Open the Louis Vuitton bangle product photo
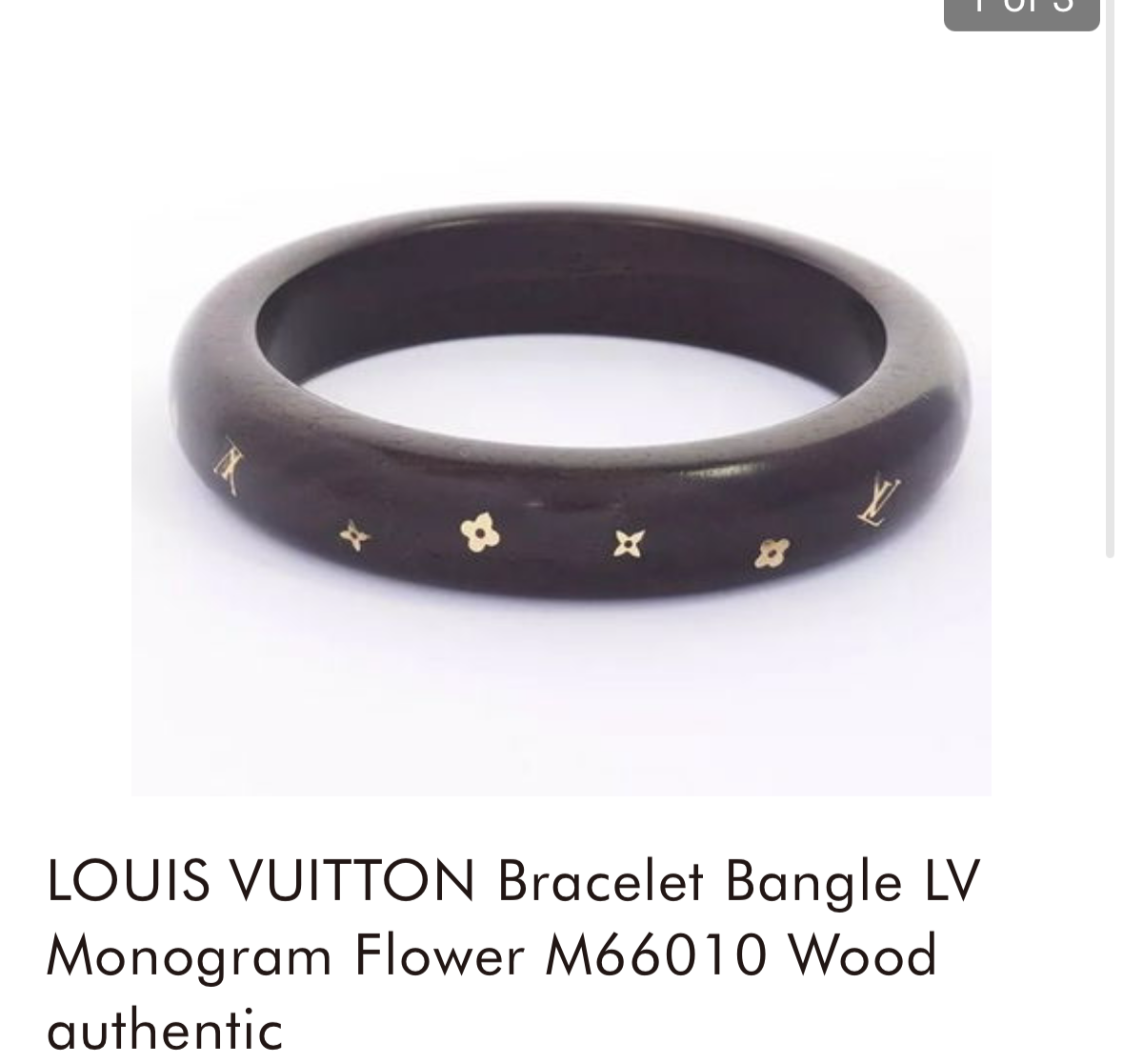Image resolution: width=1123 pixels, height=1064 pixels. tap(561, 476)
